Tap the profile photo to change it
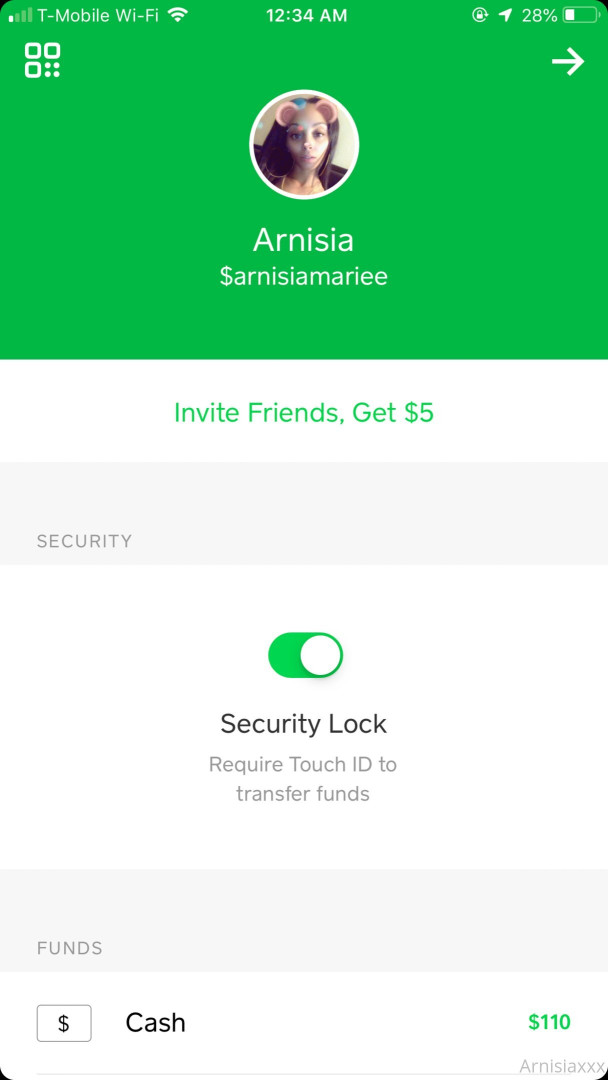 (304, 146)
